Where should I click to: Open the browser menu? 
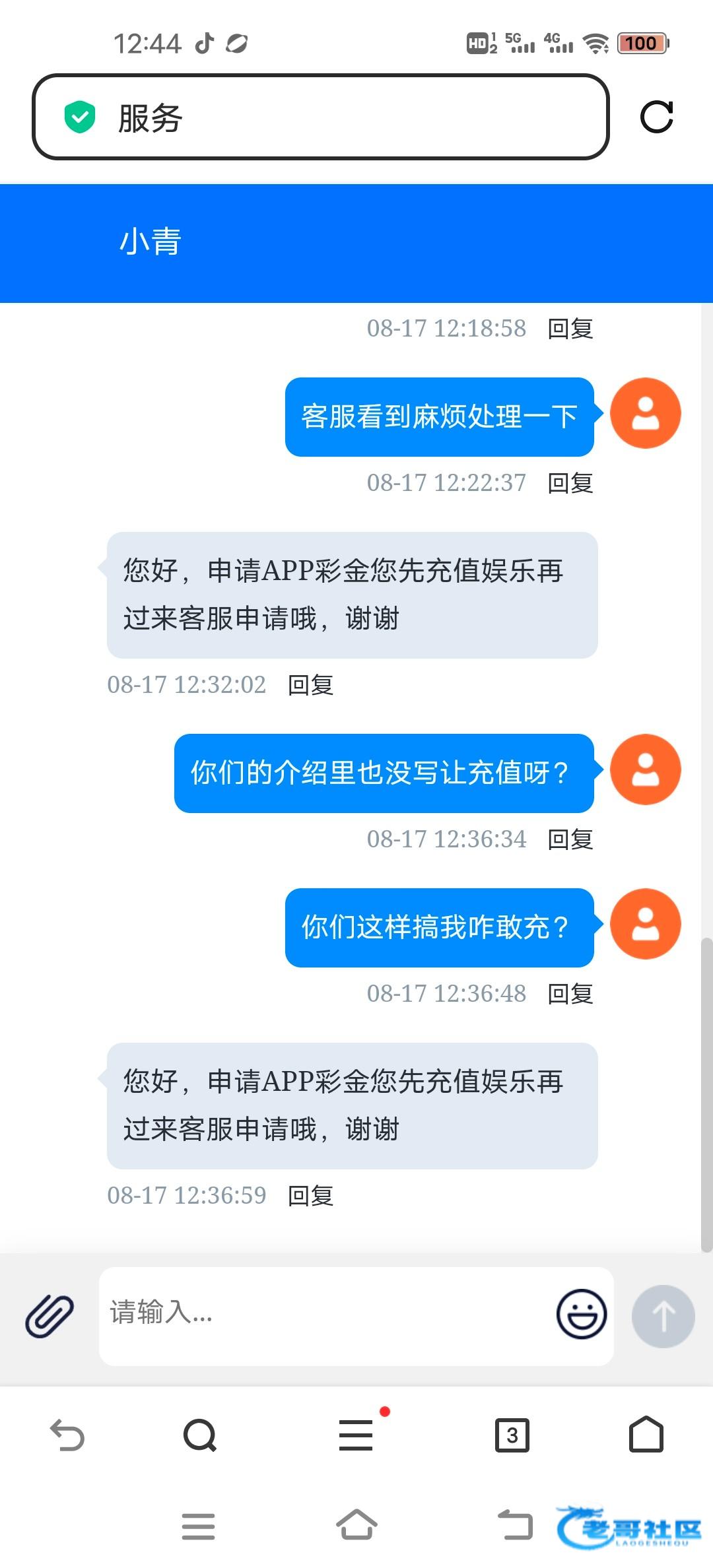pos(356,1435)
